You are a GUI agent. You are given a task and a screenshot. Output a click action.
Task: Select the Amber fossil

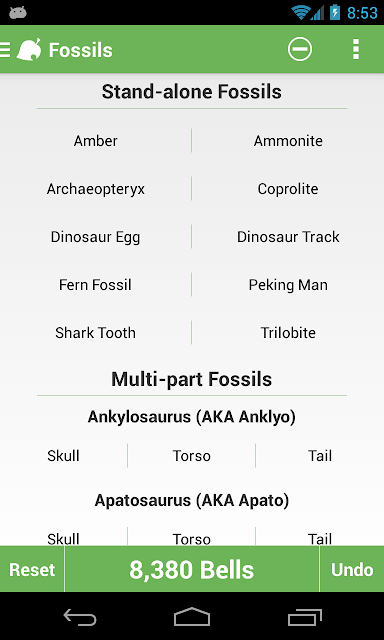(95, 141)
